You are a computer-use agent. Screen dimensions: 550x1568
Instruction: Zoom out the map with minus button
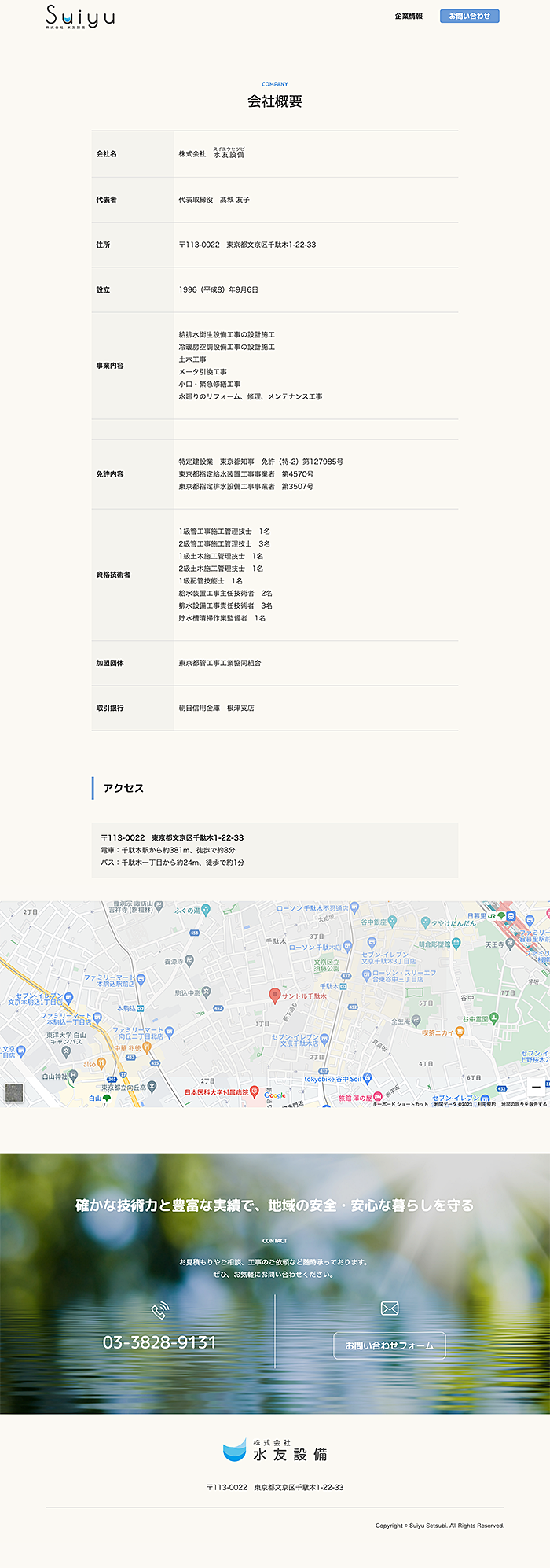(536, 1088)
